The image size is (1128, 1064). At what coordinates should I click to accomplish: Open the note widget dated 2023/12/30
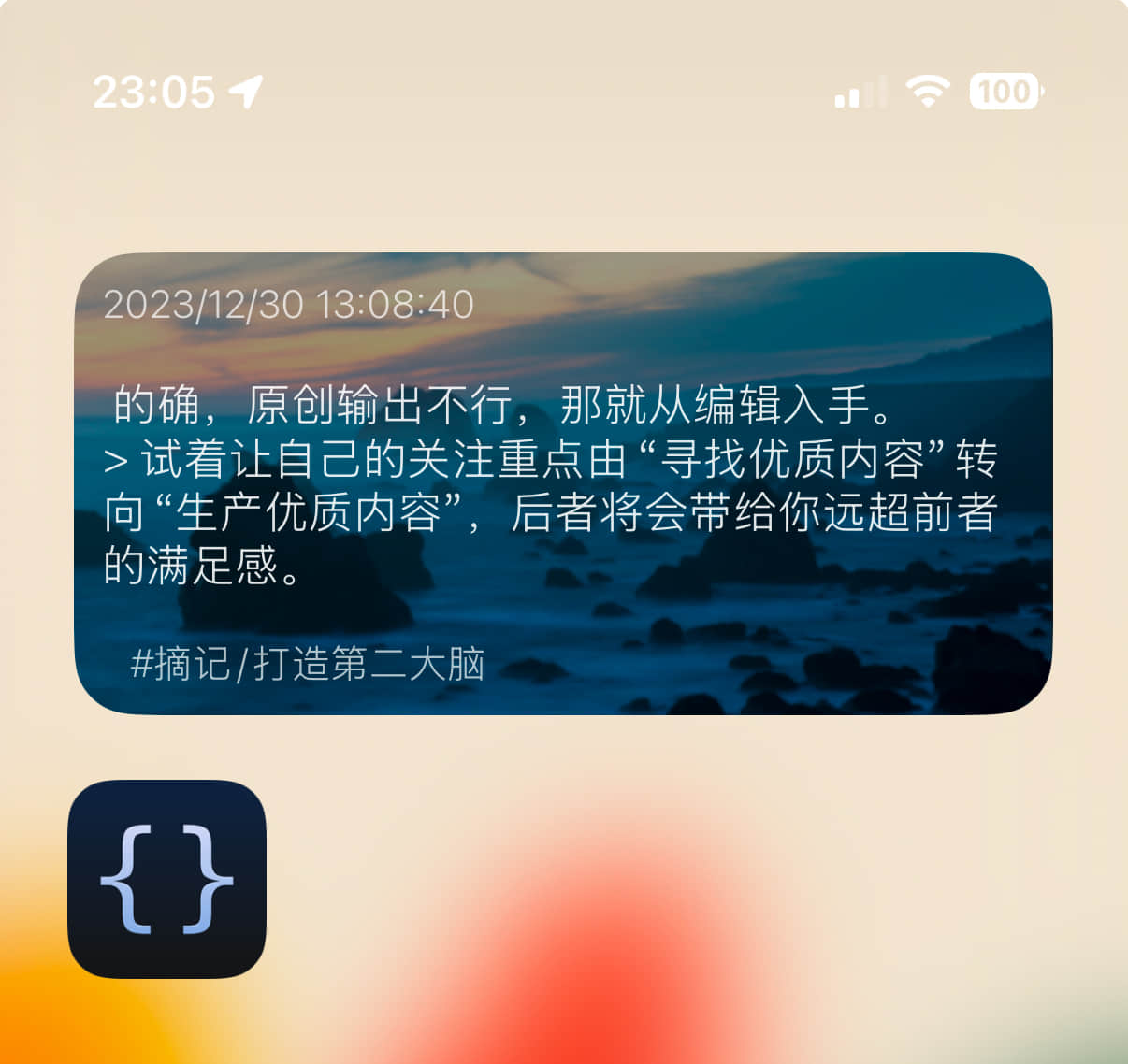[x=563, y=483]
